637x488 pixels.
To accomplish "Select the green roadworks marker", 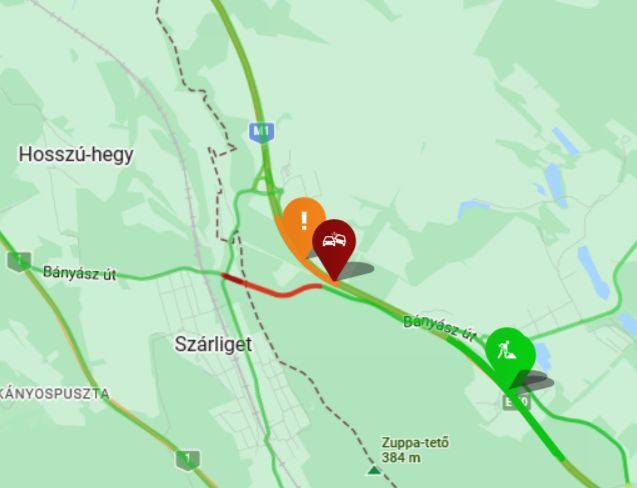I will pyautogui.click(x=510, y=351).
